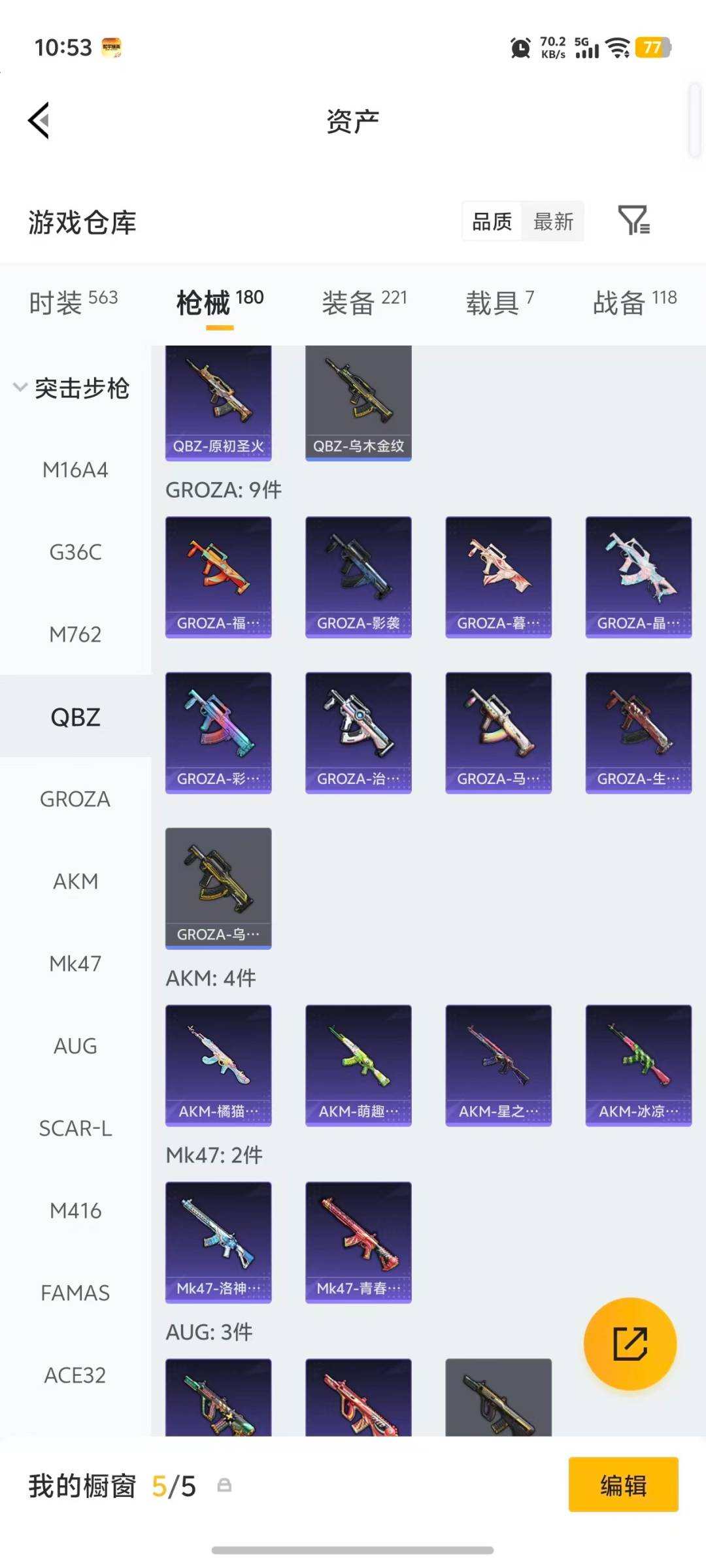The image size is (706, 1568).
Task: Switch to the 战备 tab
Action: 634,302
